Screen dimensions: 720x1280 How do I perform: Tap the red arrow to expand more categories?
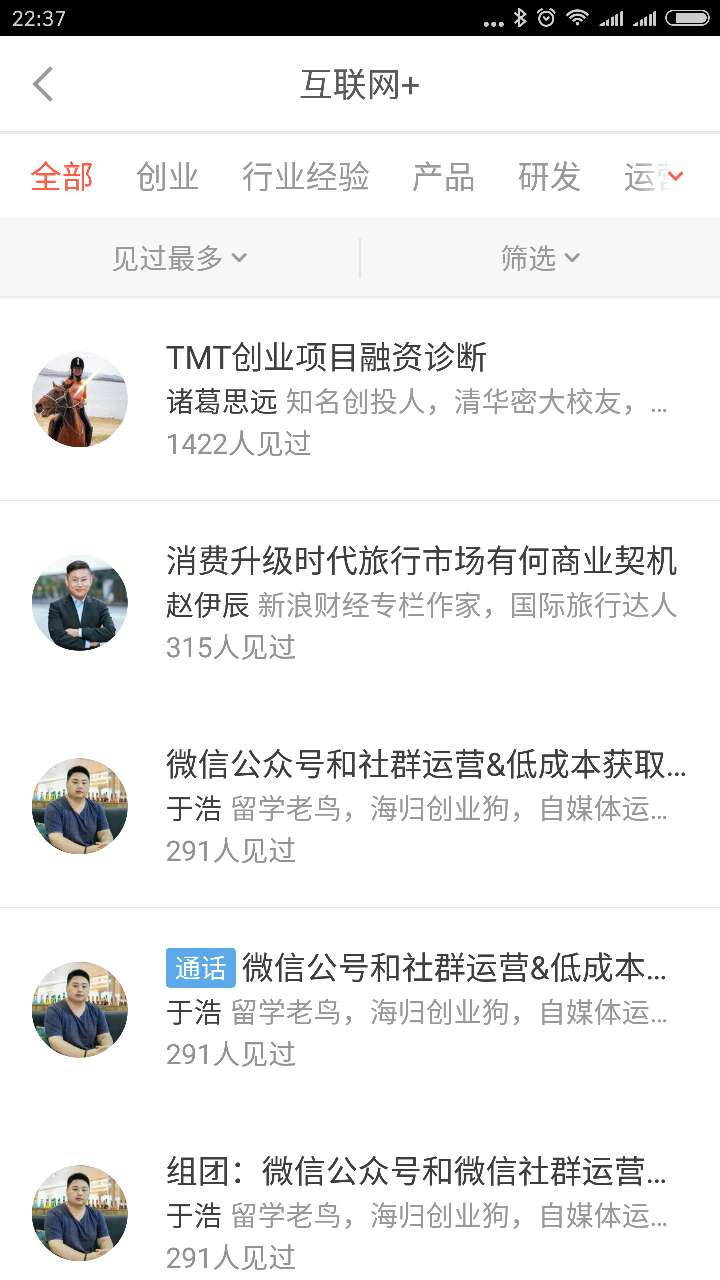coord(679,176)
